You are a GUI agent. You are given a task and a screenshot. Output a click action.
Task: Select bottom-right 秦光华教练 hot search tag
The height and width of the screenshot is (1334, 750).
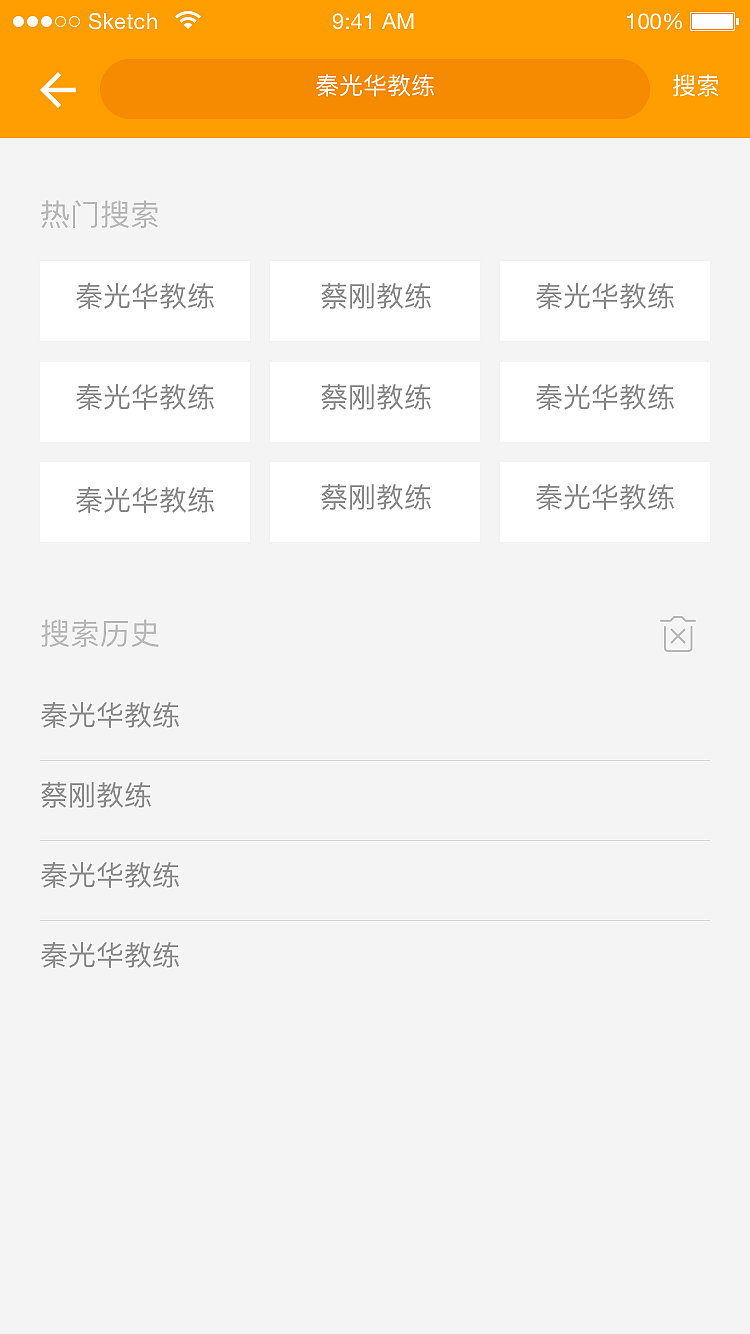pos(604,501)
